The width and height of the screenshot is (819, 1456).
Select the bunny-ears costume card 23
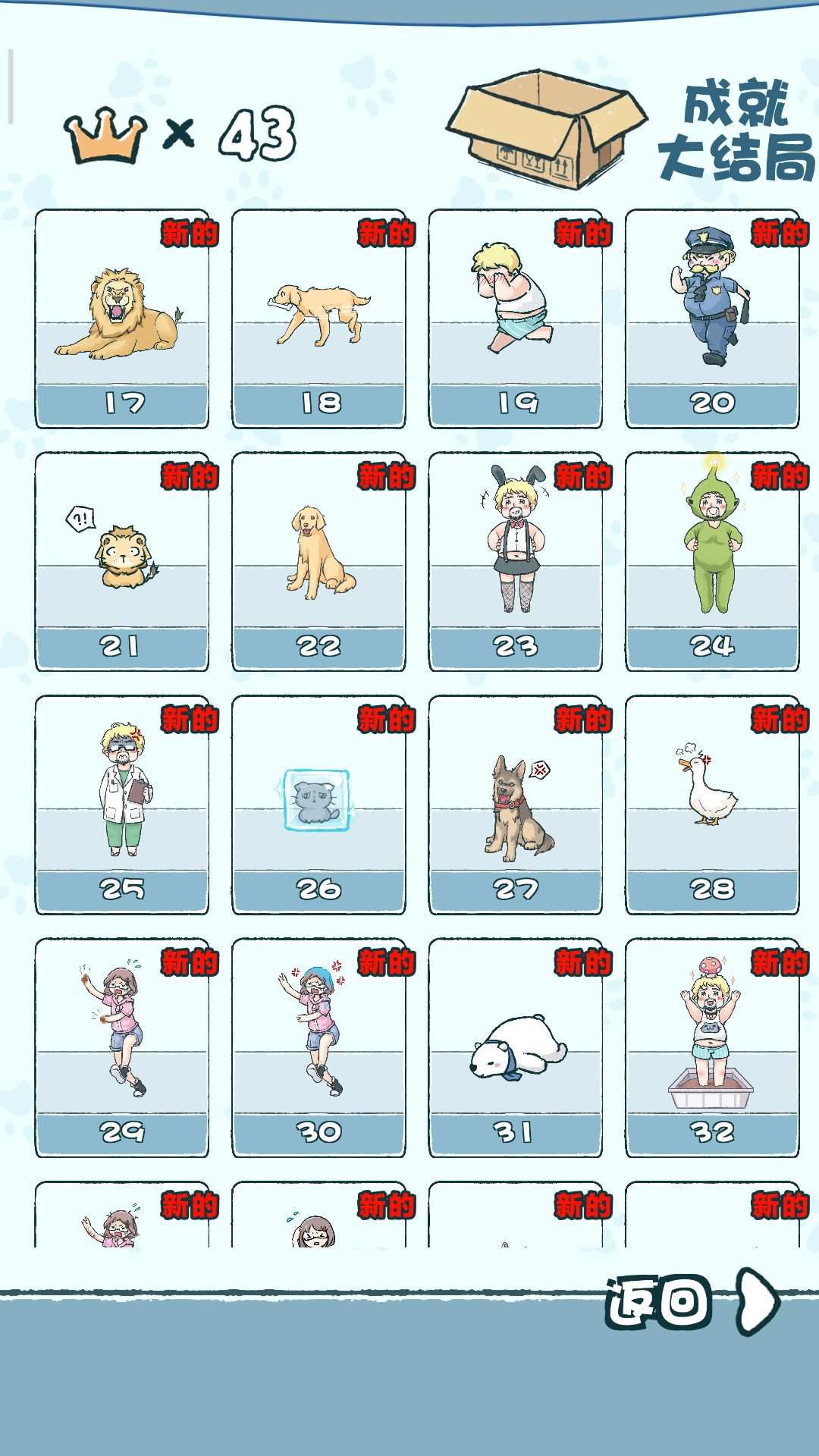click(516, 562)
